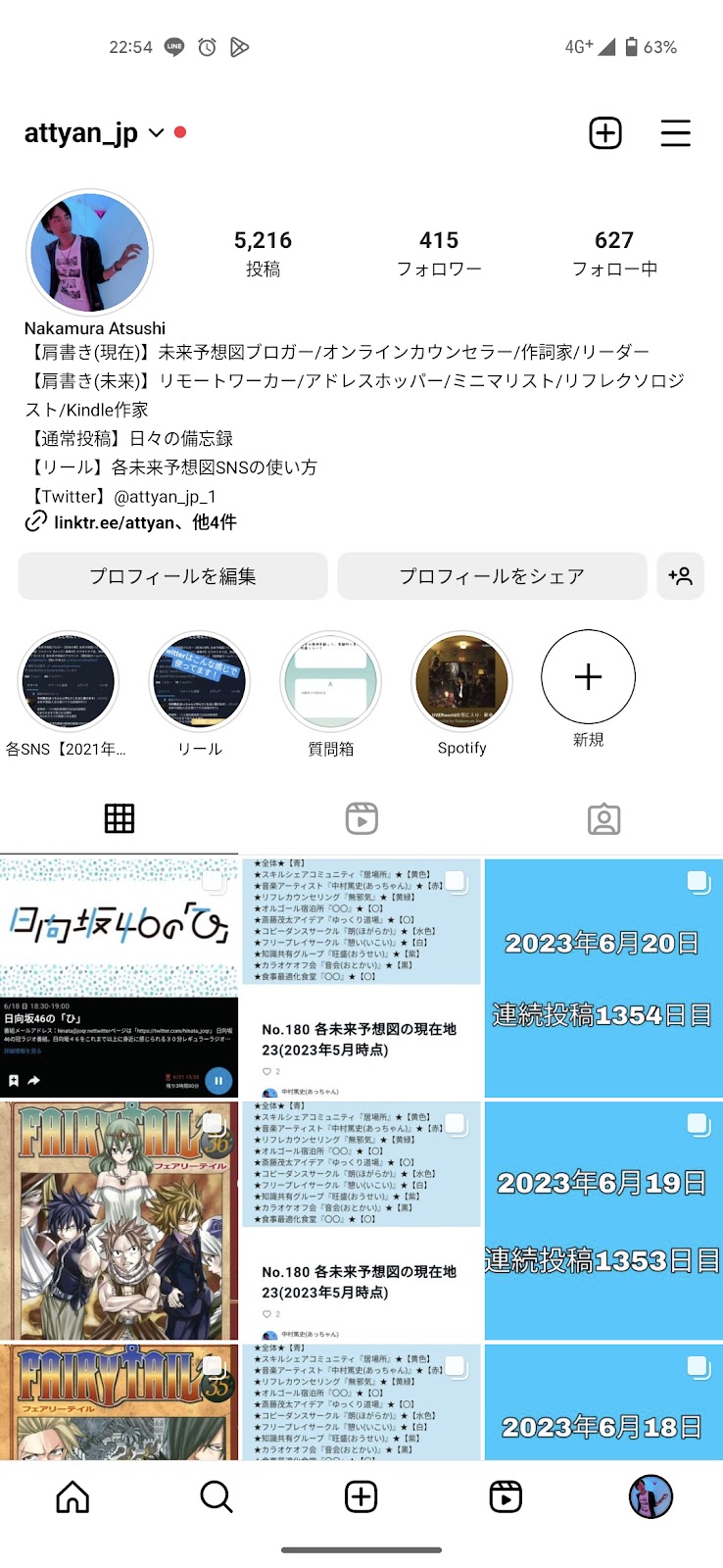Open the リール story highlight
Viewport: 723px width, 1568px height.
tap(200, 682)
